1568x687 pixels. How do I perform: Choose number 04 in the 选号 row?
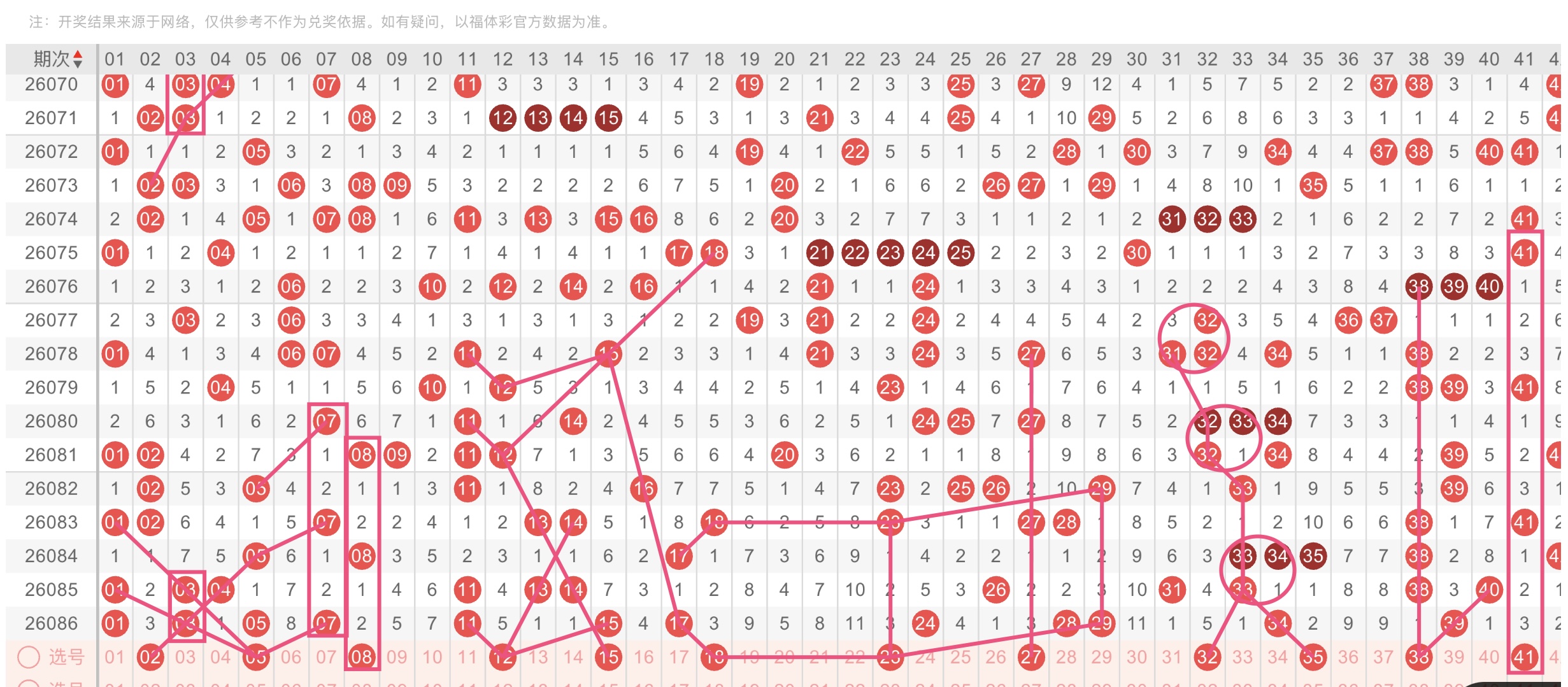click(x=220, y=657)
